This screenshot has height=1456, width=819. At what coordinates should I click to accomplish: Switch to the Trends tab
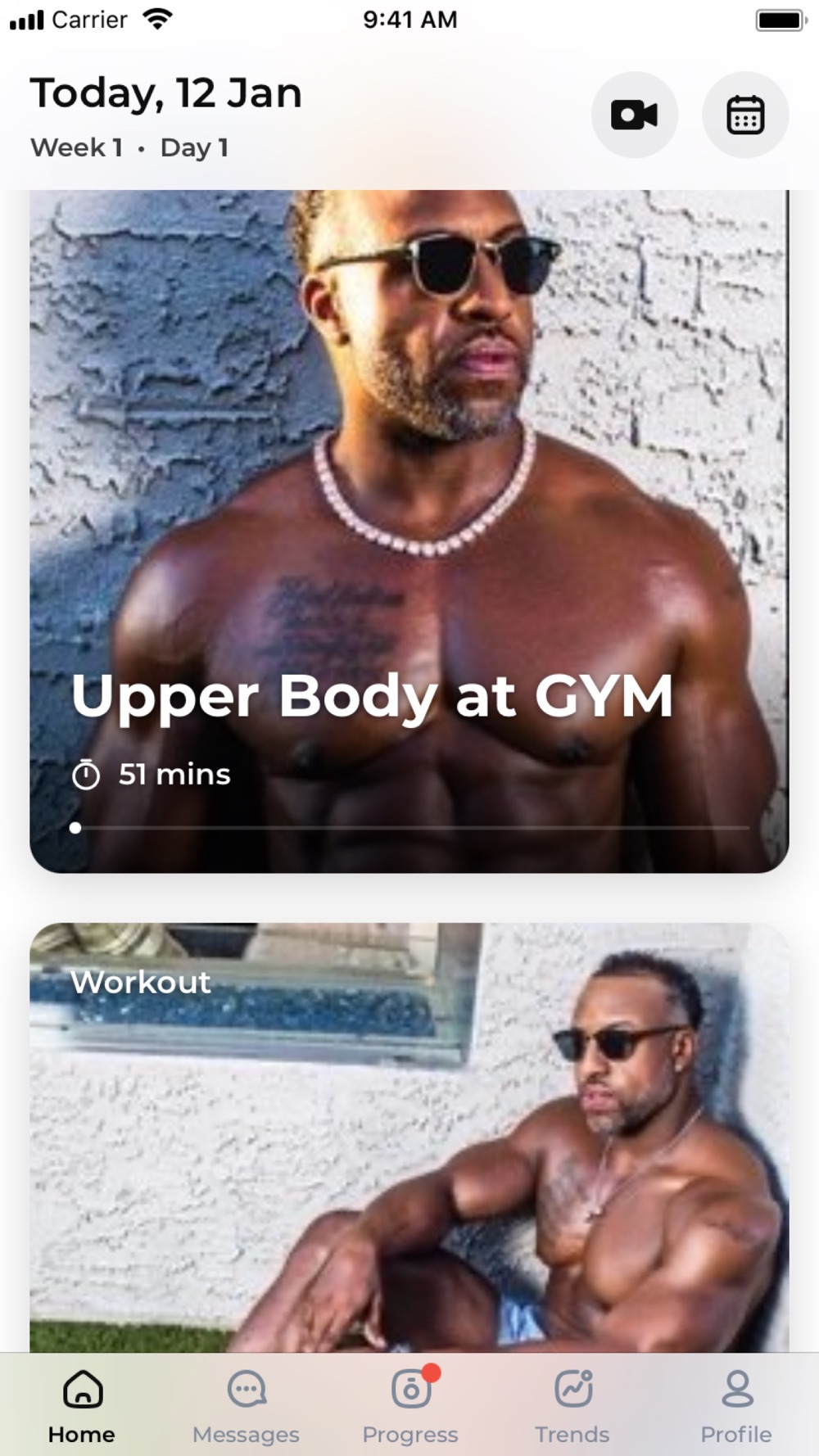click(x=572, y=1405)
